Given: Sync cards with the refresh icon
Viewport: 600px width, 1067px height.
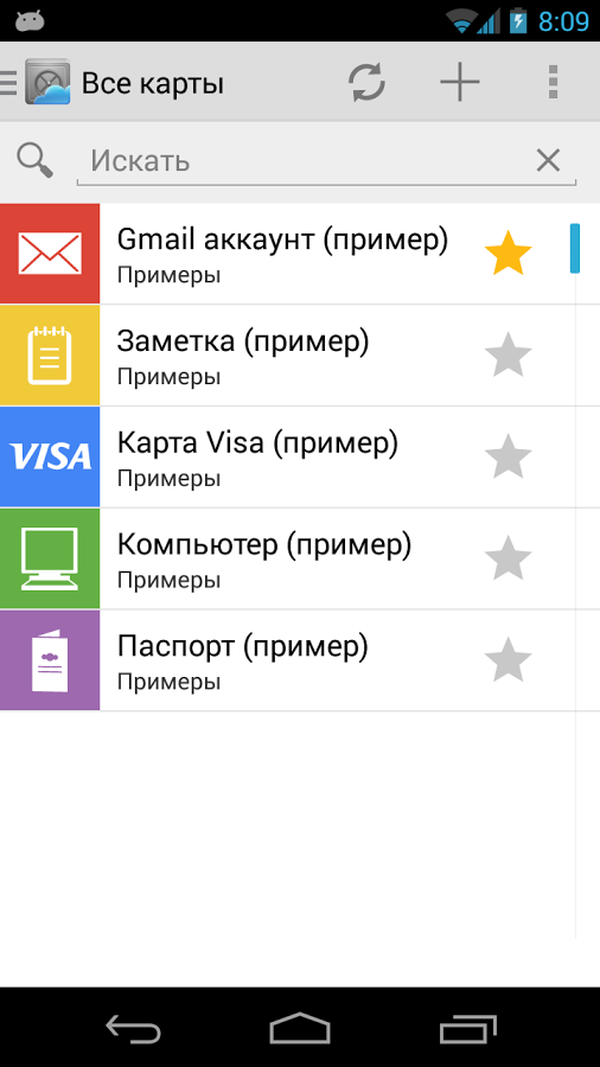Looking at the screenshot, I should (x=367, y=82).
